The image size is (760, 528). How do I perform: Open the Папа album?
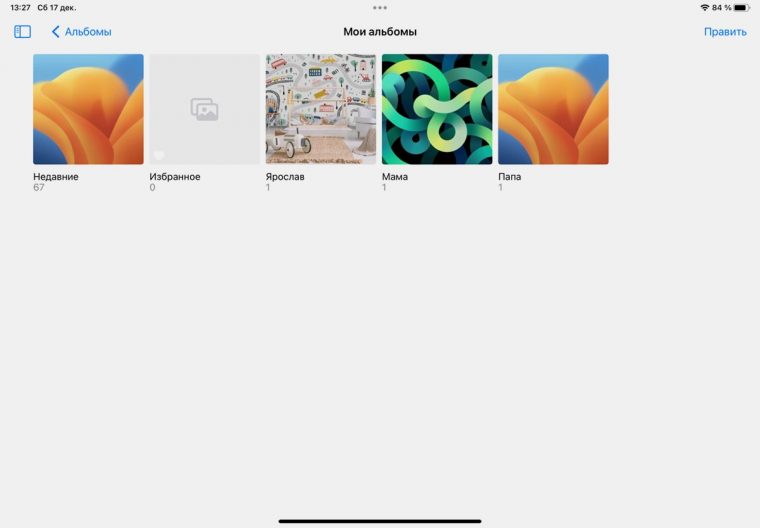(553, 109)
